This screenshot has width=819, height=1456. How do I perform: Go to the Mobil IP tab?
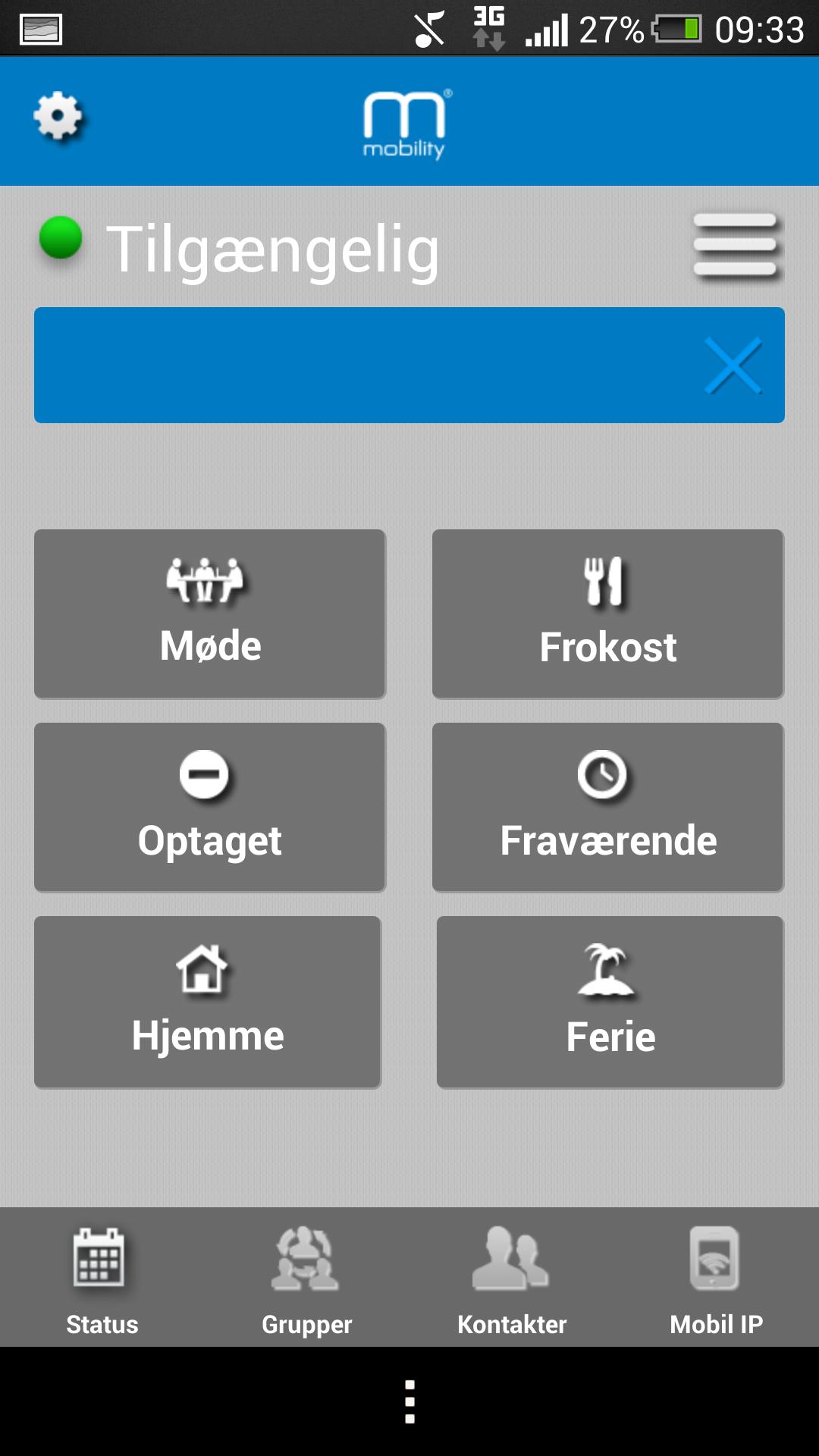(x=717, y=1278)
